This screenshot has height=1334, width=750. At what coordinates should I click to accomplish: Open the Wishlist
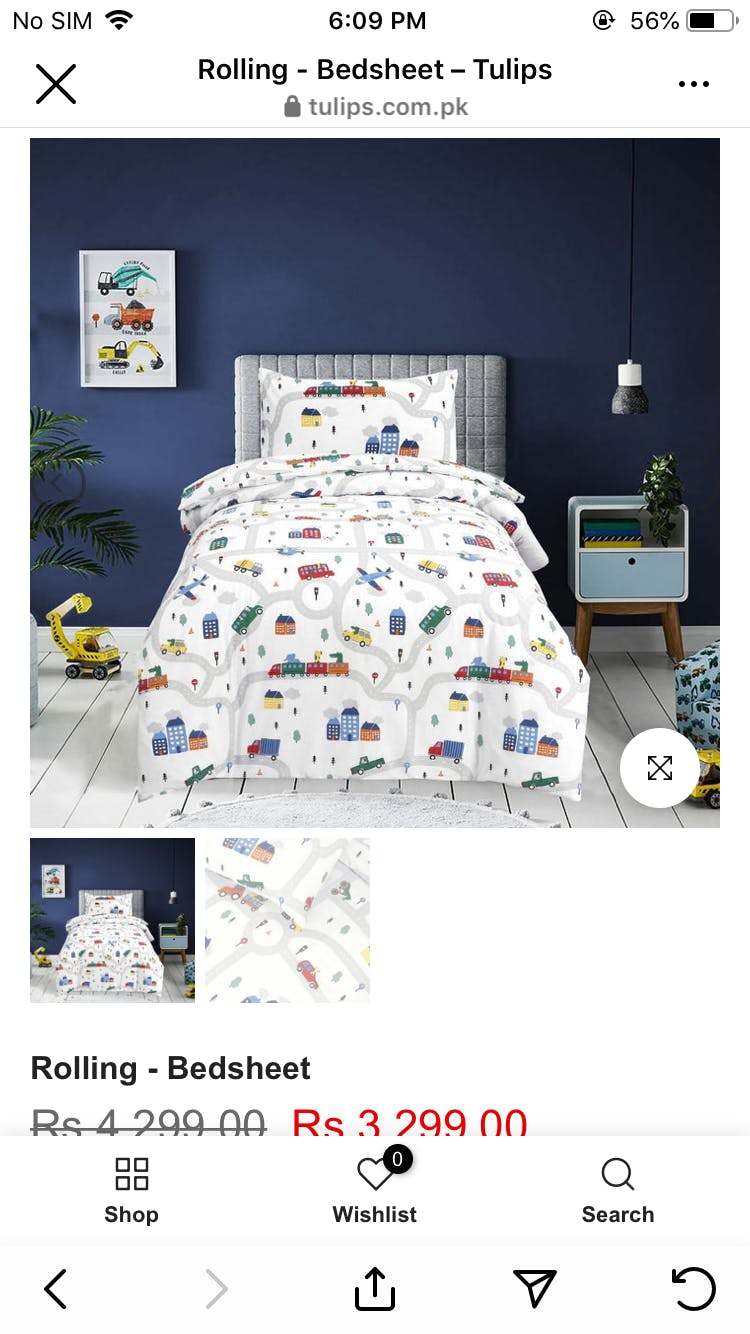click(x=375, y=1191)
